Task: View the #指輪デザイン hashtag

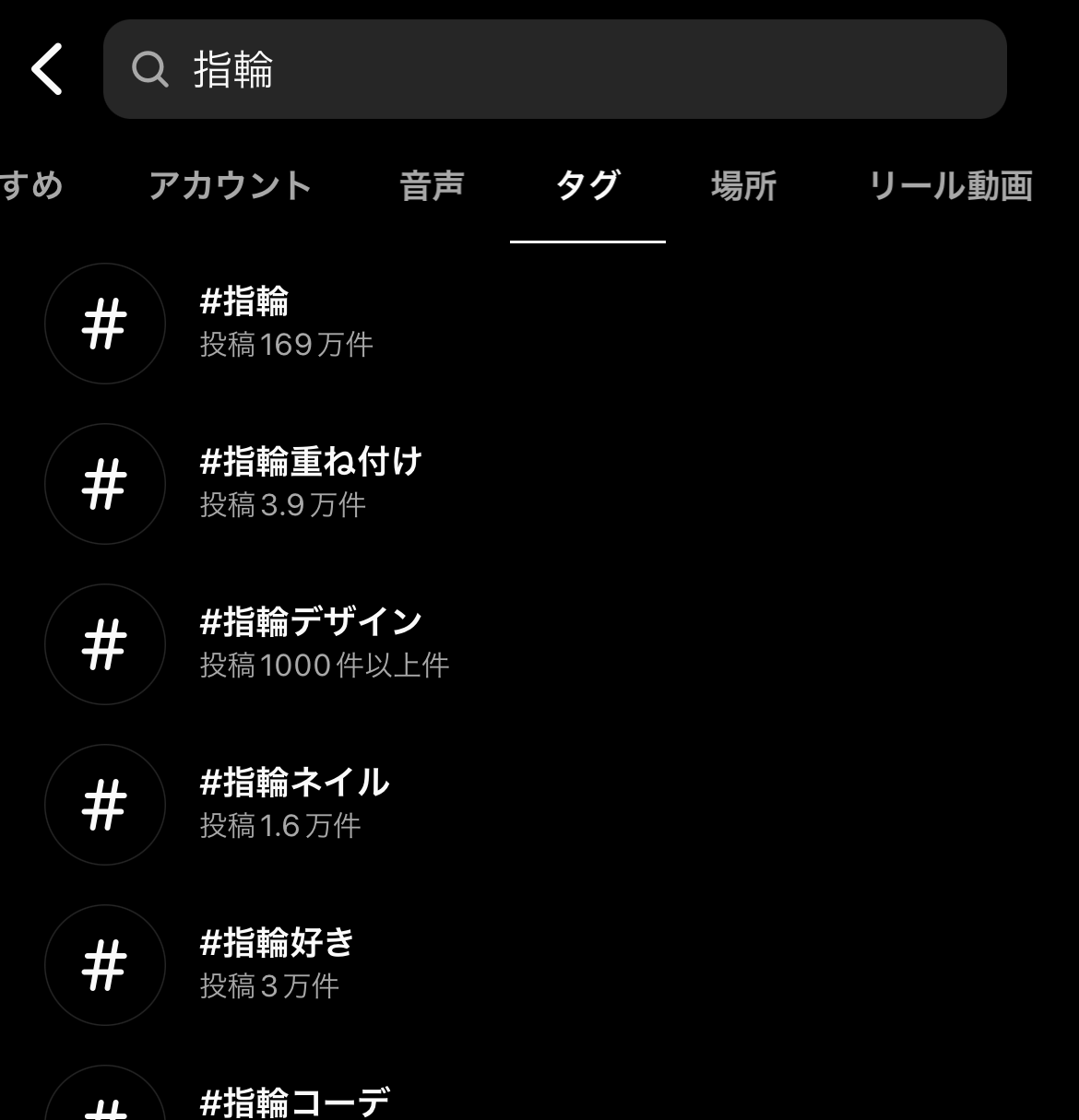Action: click(310, 643)
